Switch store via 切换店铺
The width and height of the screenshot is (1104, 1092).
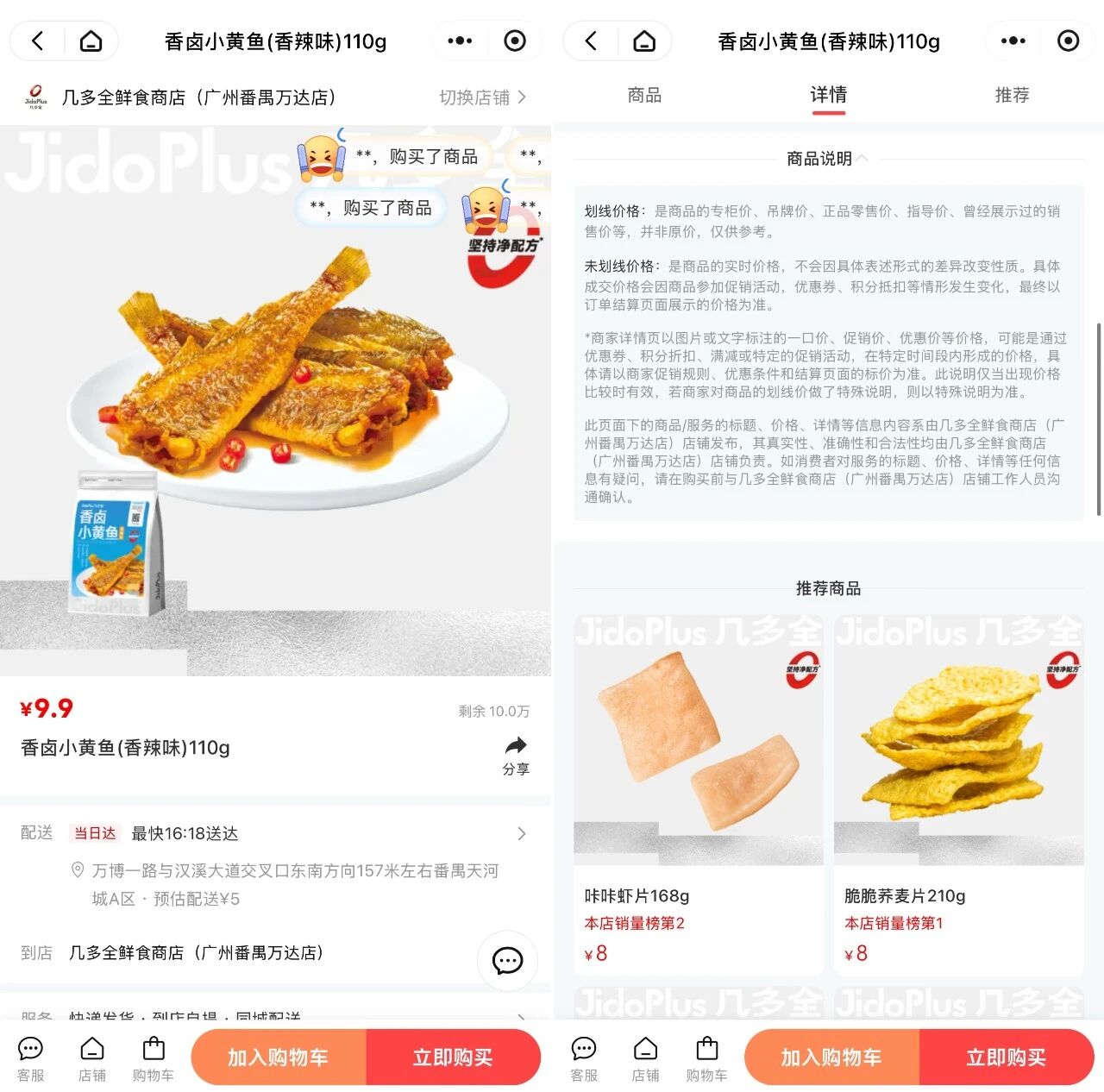(482, 97)
